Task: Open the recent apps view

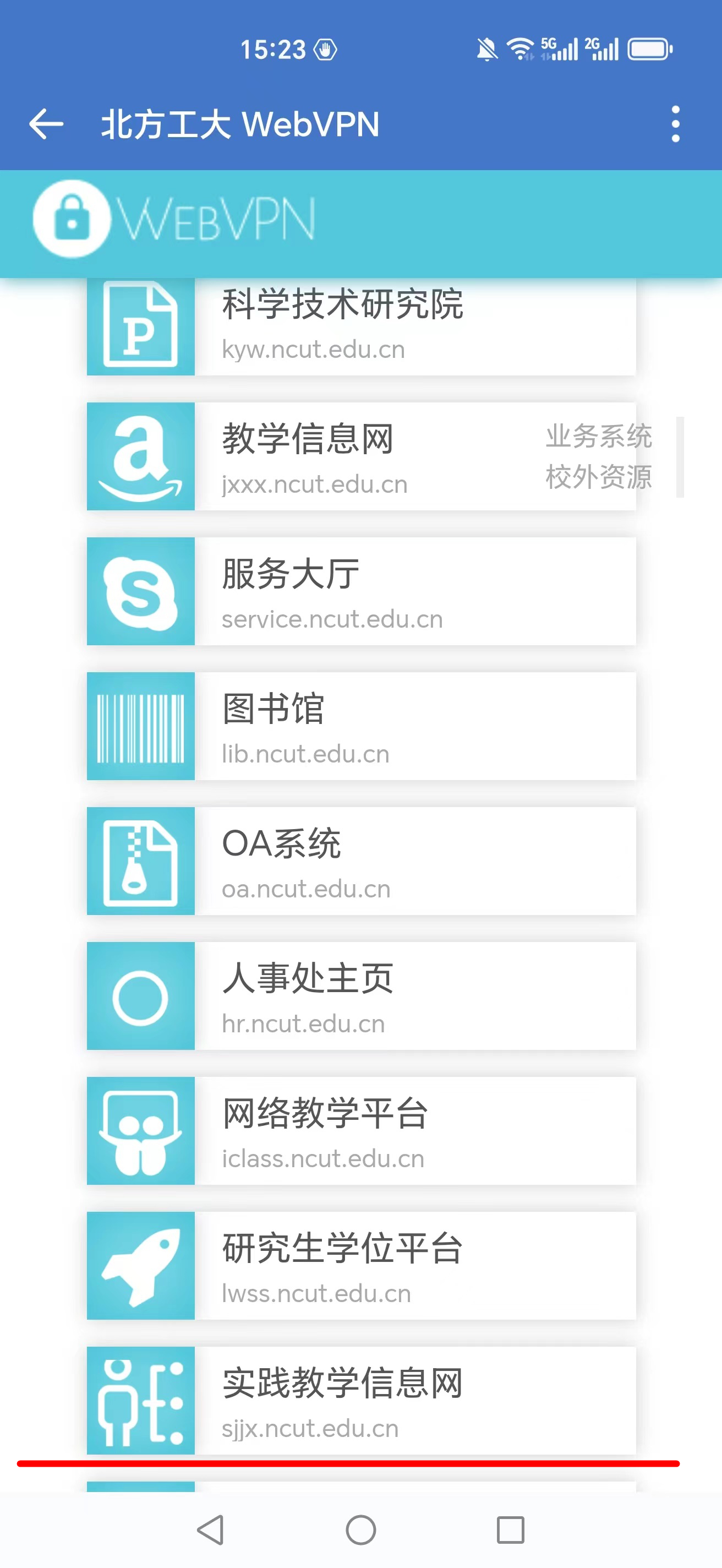Action: tap(510, 1529)
